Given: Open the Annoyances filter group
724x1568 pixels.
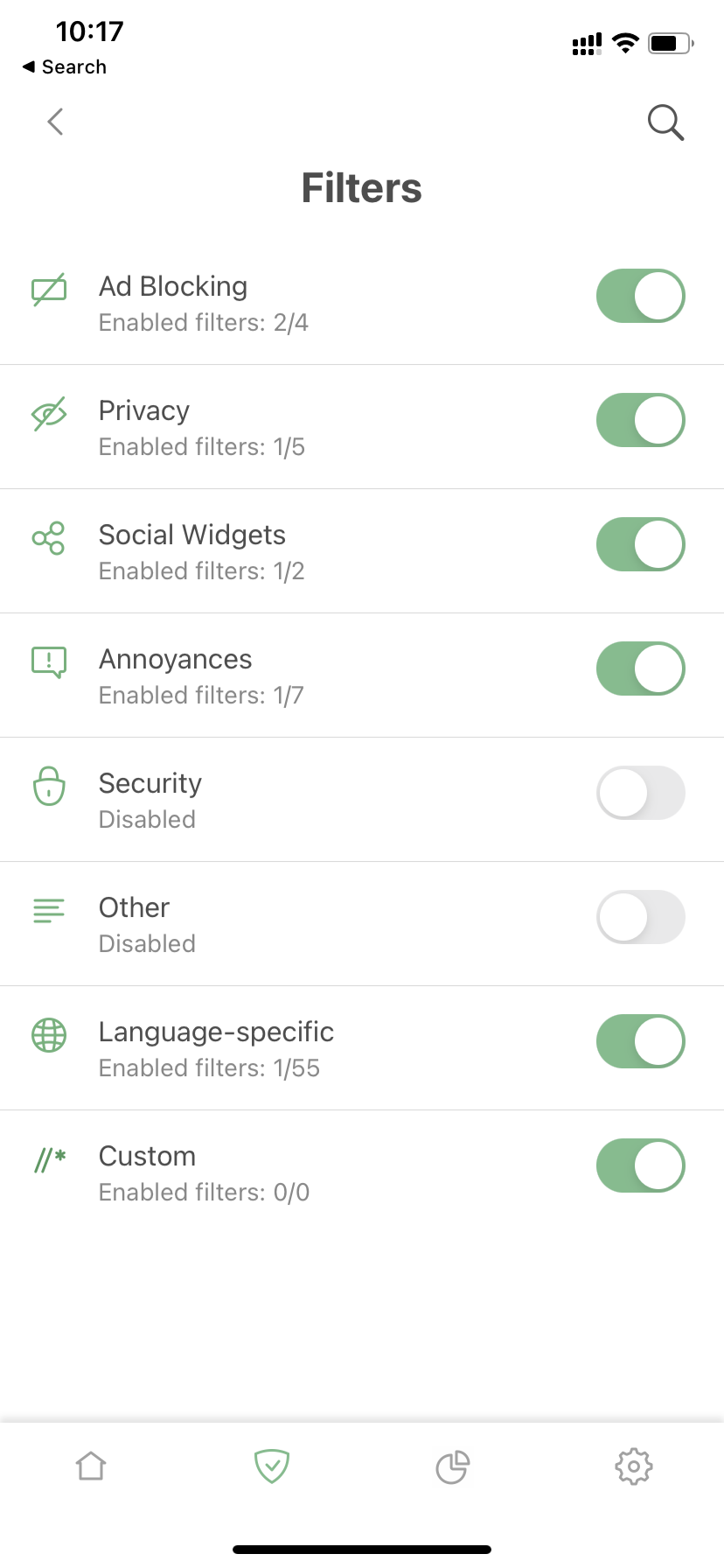Looking at the screenshot, I should (x=262, y=675).
